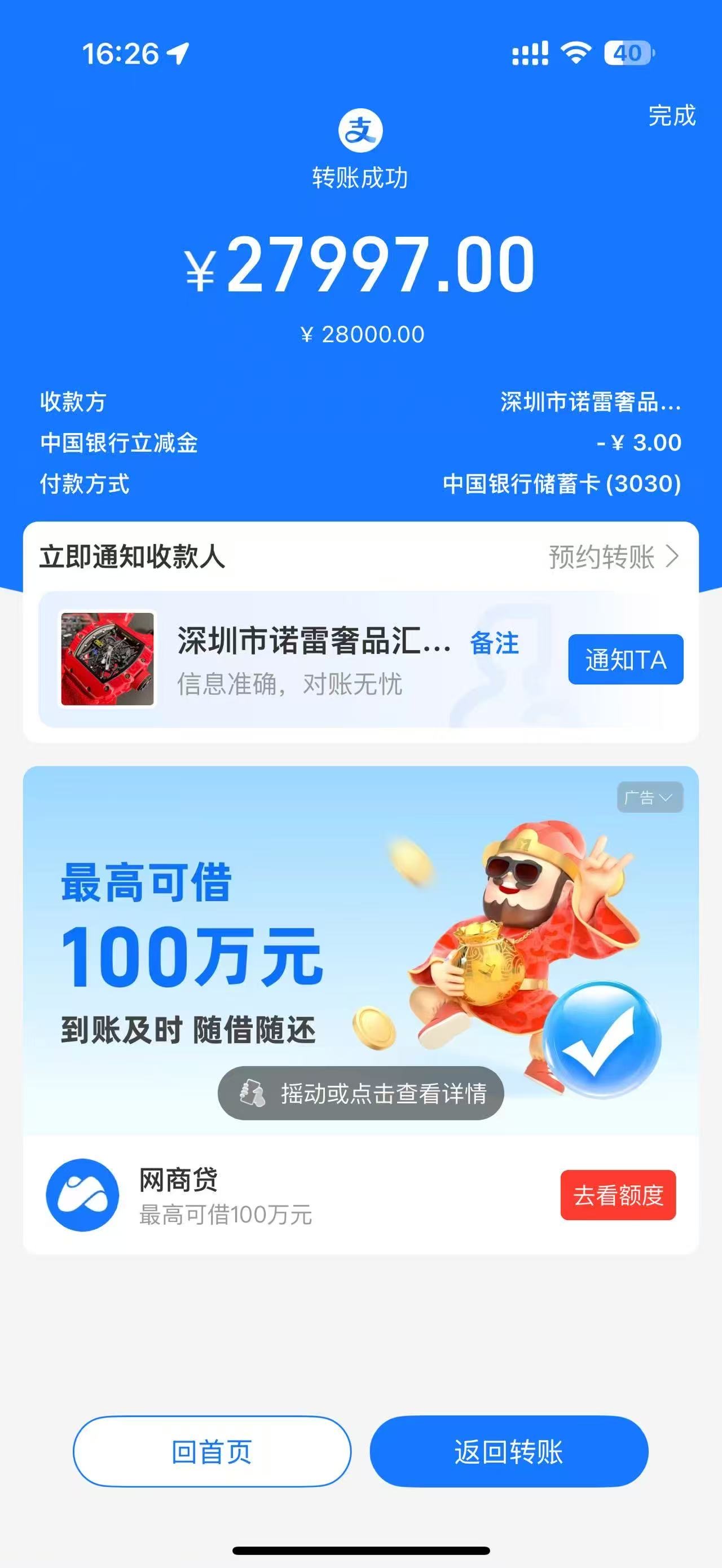Open 预约转账 scheduled transfer
The height and width of the screenshot is (1568, 722).
(x=613, y=556)
